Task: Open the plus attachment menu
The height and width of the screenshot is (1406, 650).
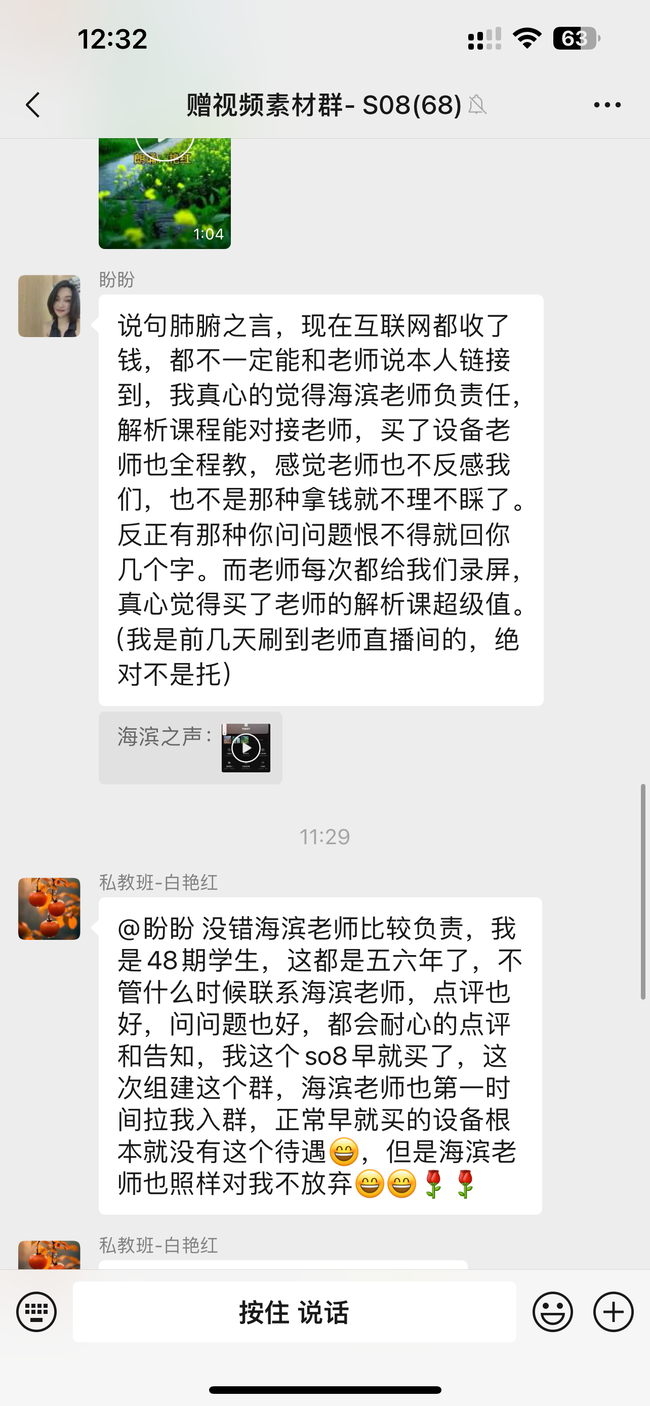Action: tap(613, 1311)
